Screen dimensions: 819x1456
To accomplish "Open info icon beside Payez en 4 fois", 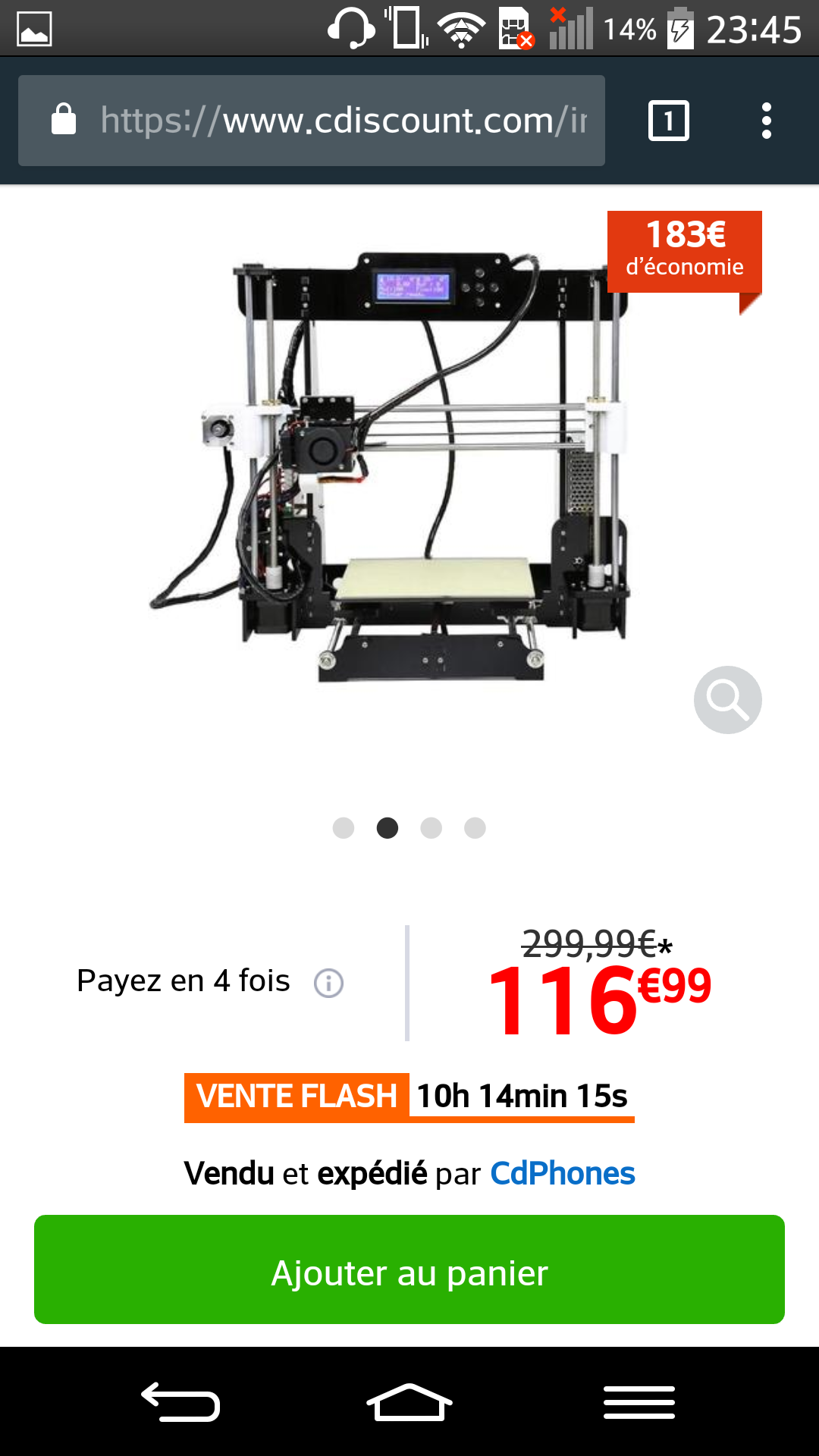I will point(328,983).
